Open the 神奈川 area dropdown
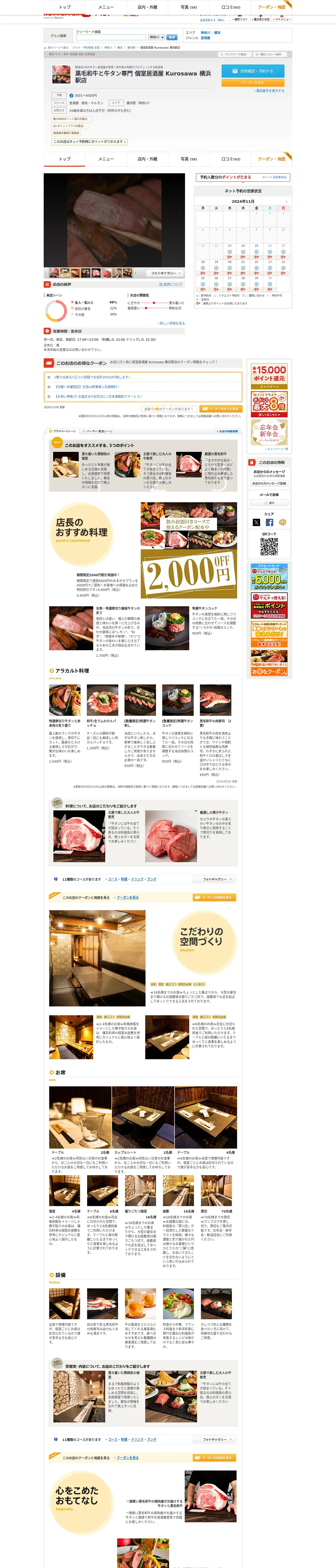 click(156, 37)
